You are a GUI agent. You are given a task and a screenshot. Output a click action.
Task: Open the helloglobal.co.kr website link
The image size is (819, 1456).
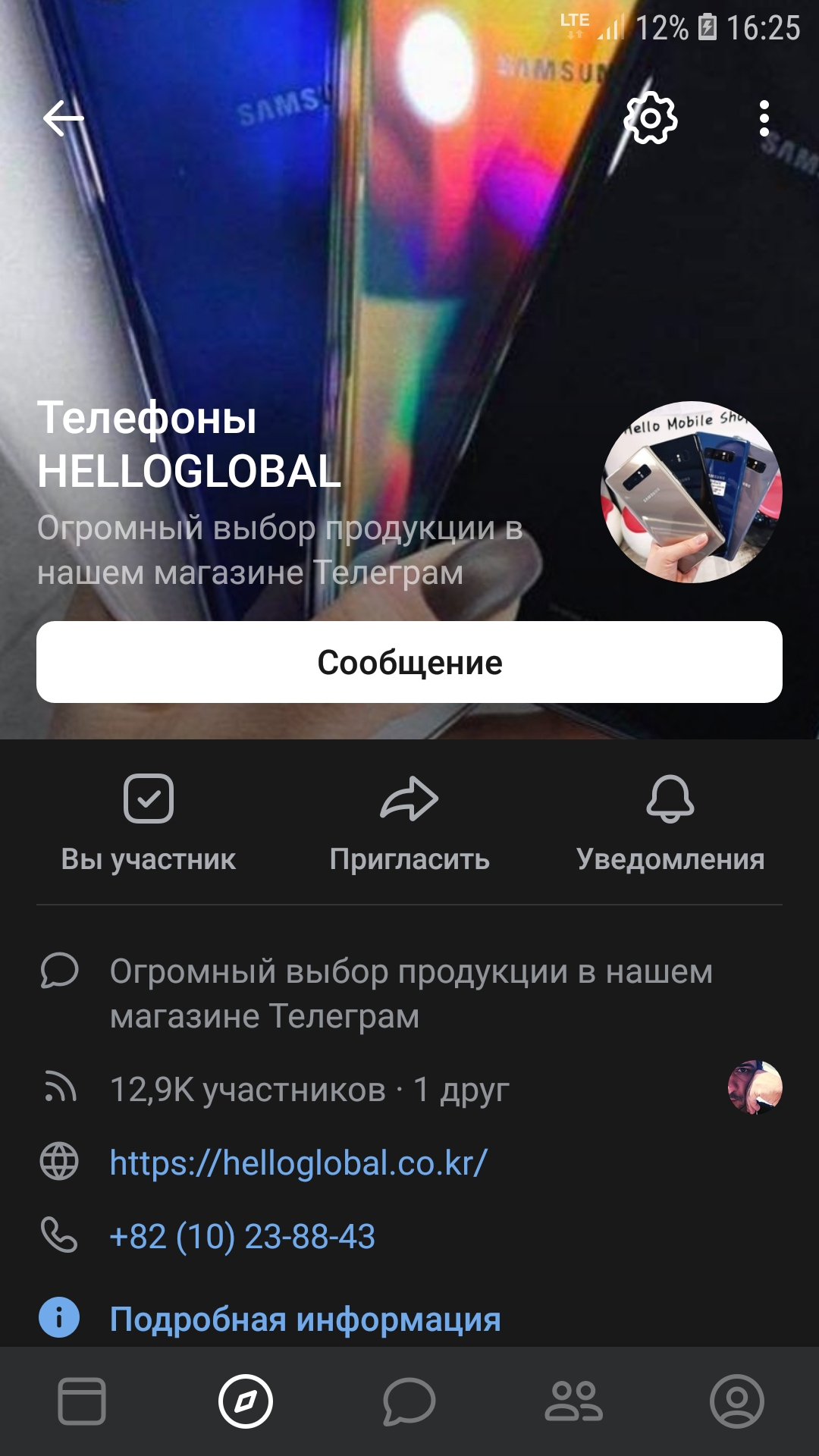click(x=298, y=1163)
